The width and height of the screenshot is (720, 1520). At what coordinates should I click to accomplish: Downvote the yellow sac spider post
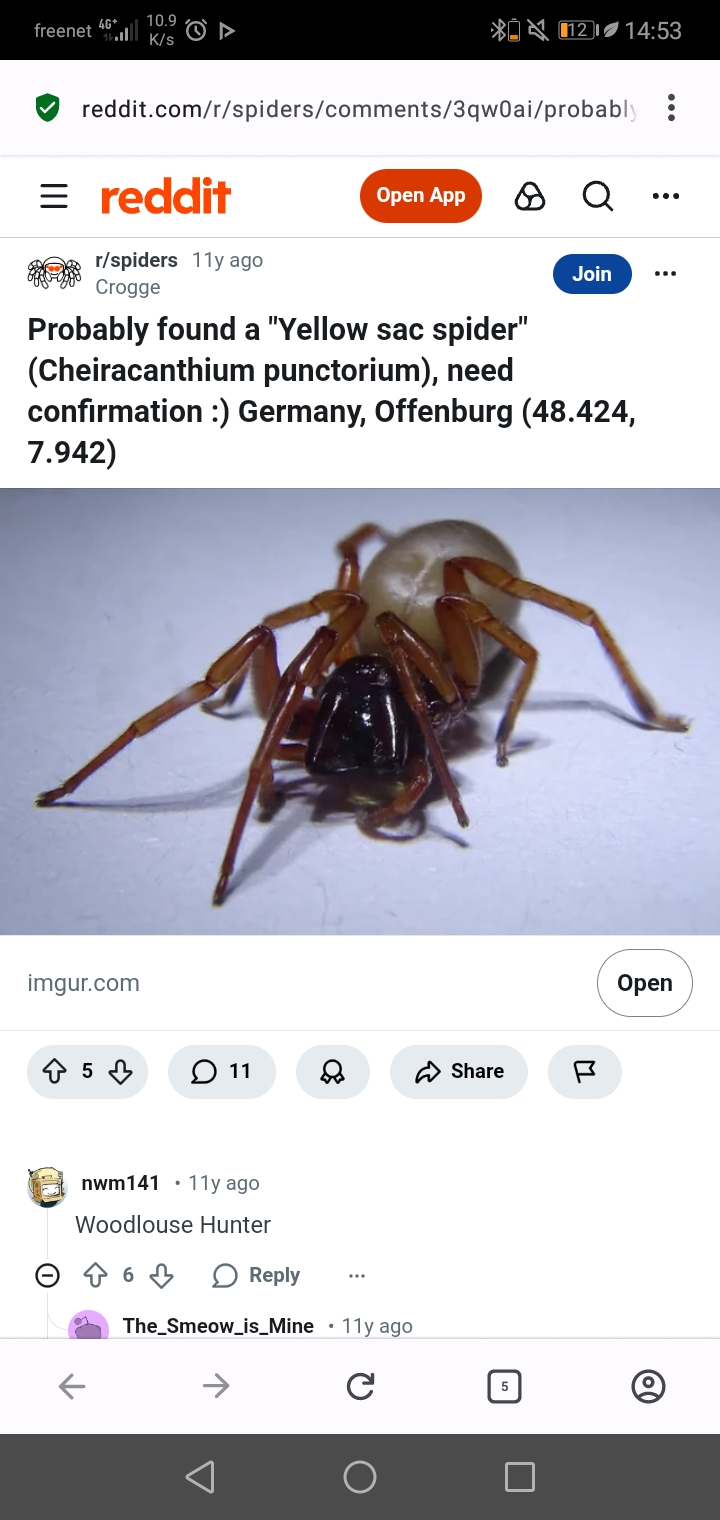click(x=120, y=1072)
